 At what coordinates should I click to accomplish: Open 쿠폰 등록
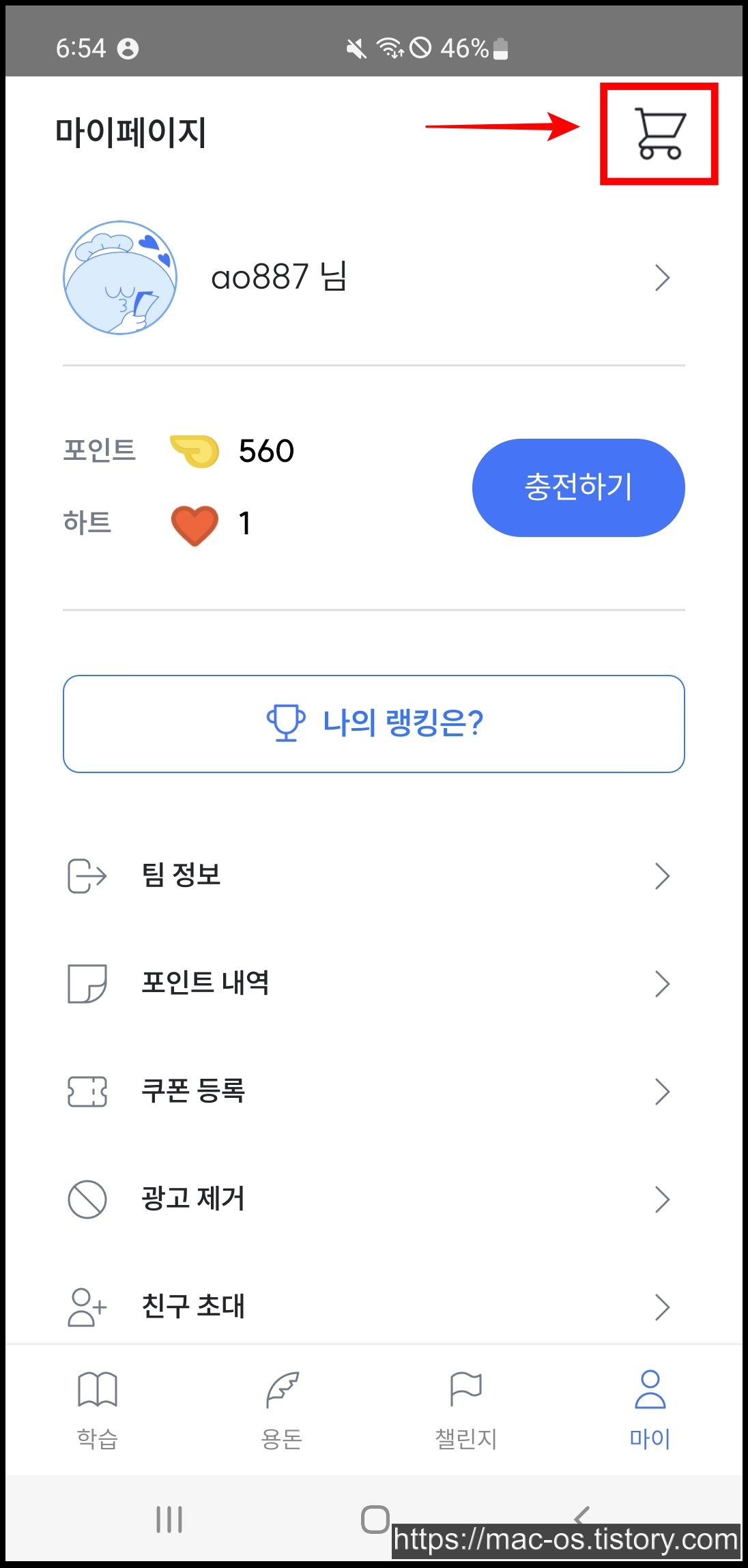[373, 1091]
